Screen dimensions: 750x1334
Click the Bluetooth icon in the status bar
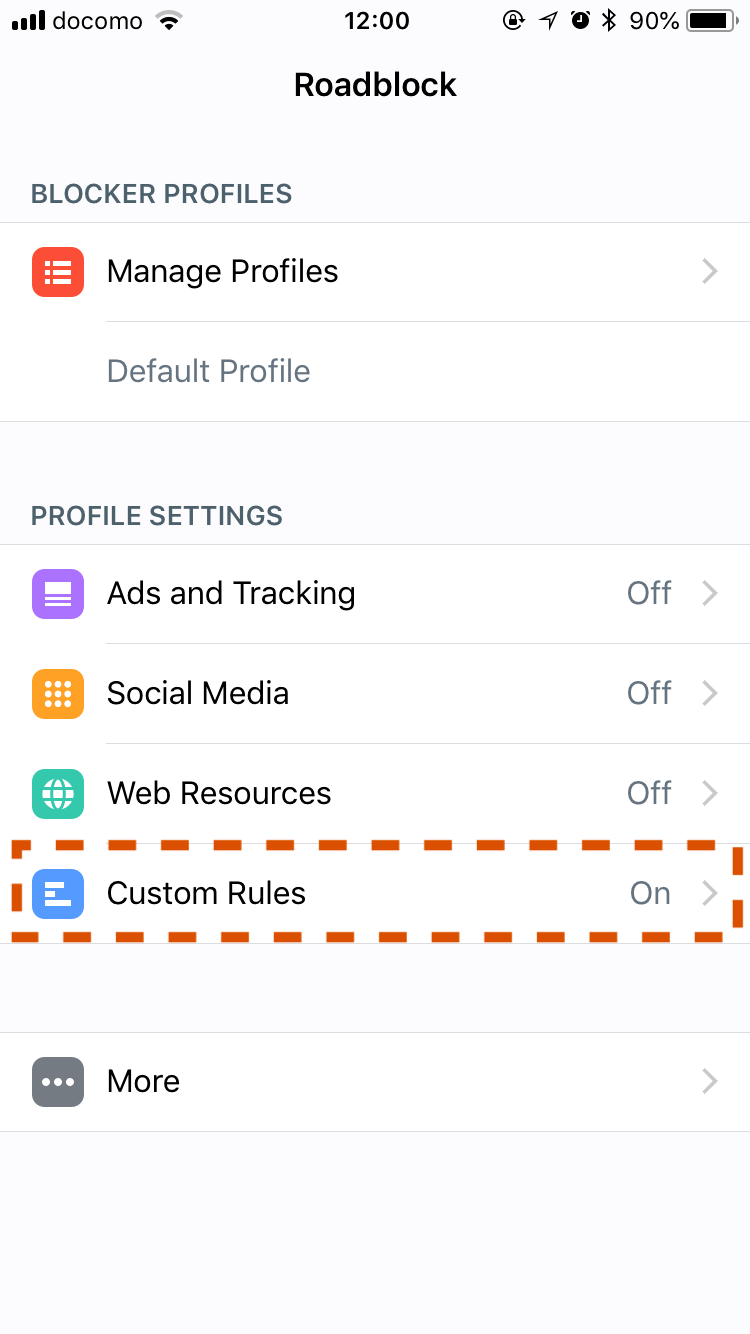[611, 19]
